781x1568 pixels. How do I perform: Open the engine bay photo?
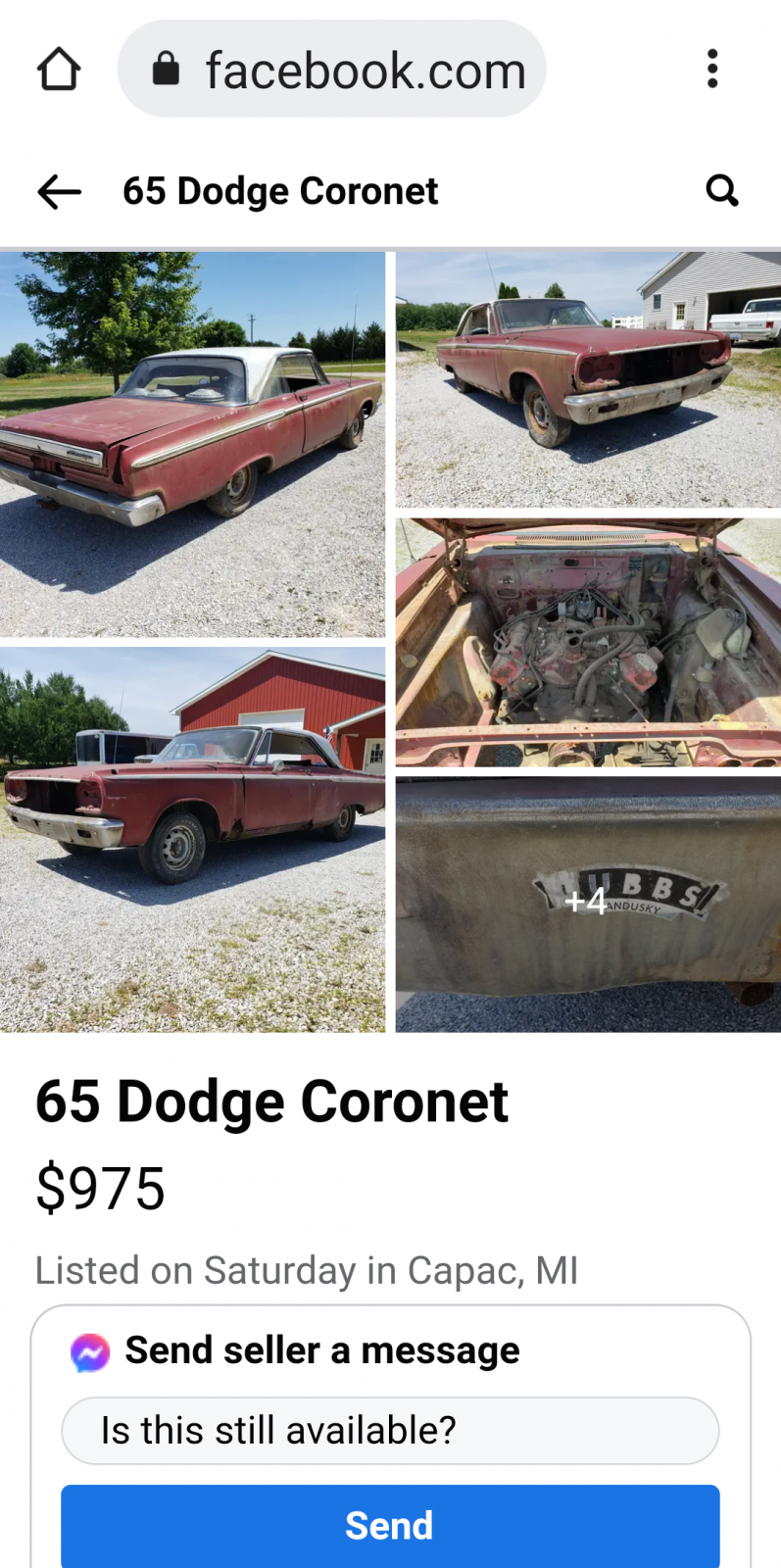pyautogui.click(x=588, y=642)
